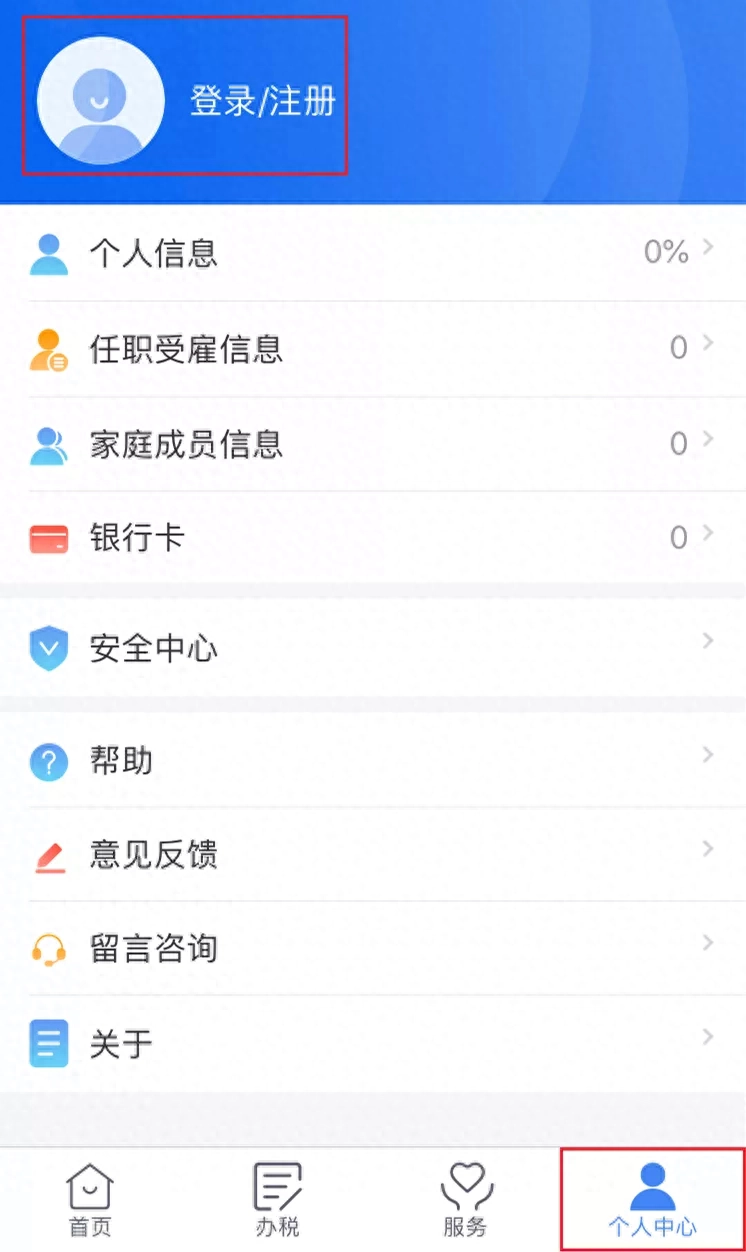This screenshot has height=1252, width=746.
Task: Select 个人中心 tab
Action: tap(652, 1199)
